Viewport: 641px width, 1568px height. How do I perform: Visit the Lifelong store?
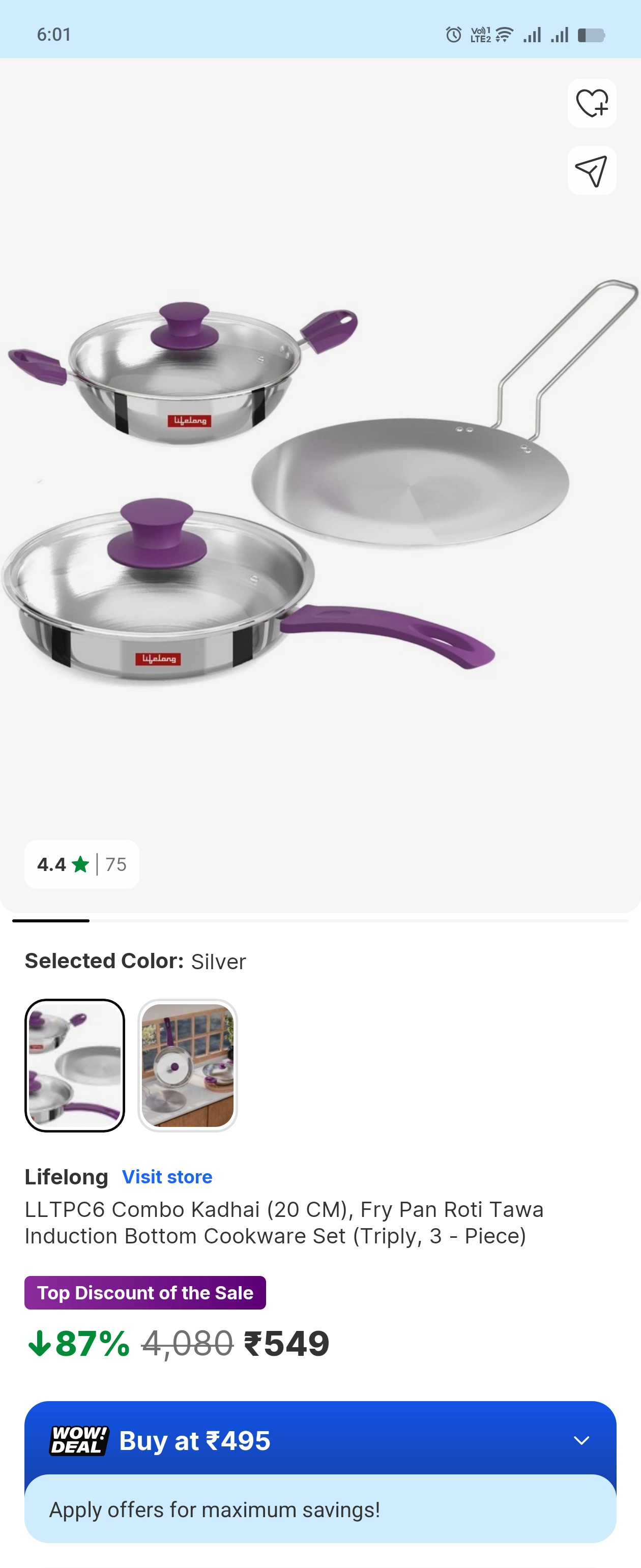click(x=167, y=1177)
